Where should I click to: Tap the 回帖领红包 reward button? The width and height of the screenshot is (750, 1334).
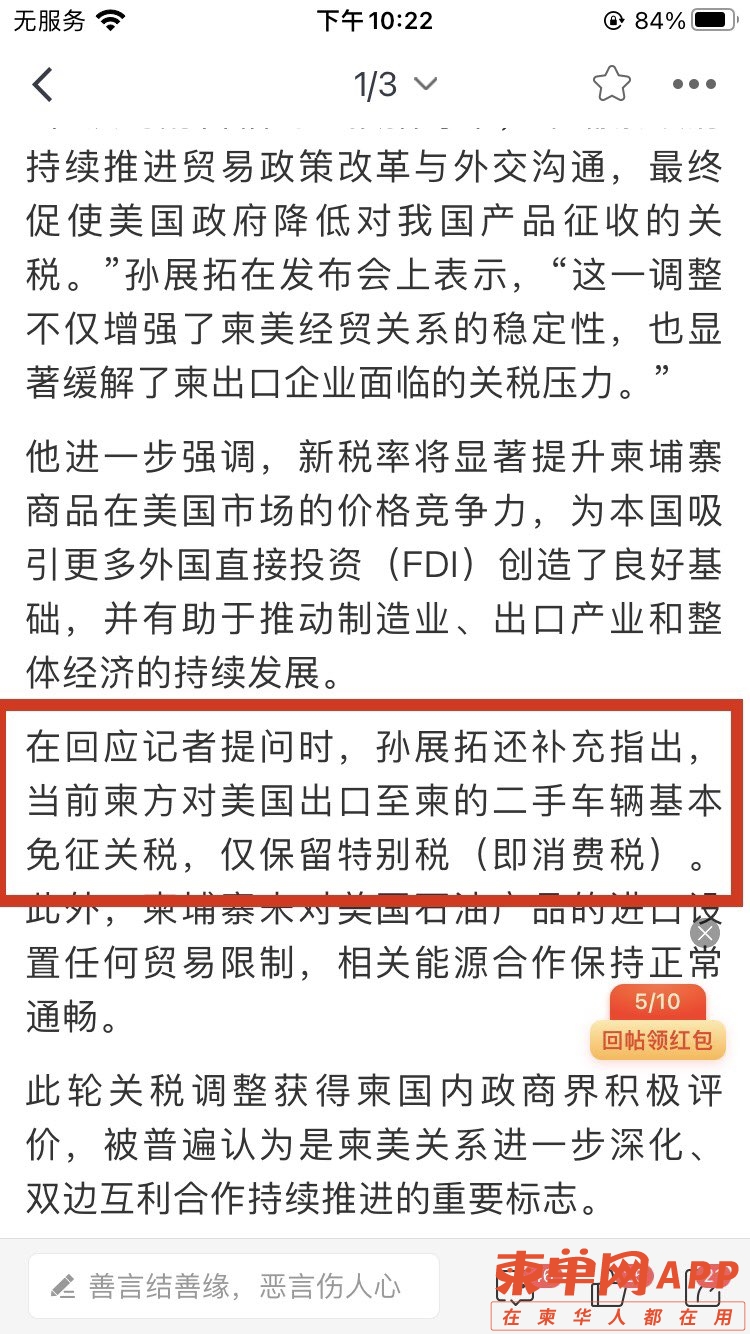point(657,1040)
